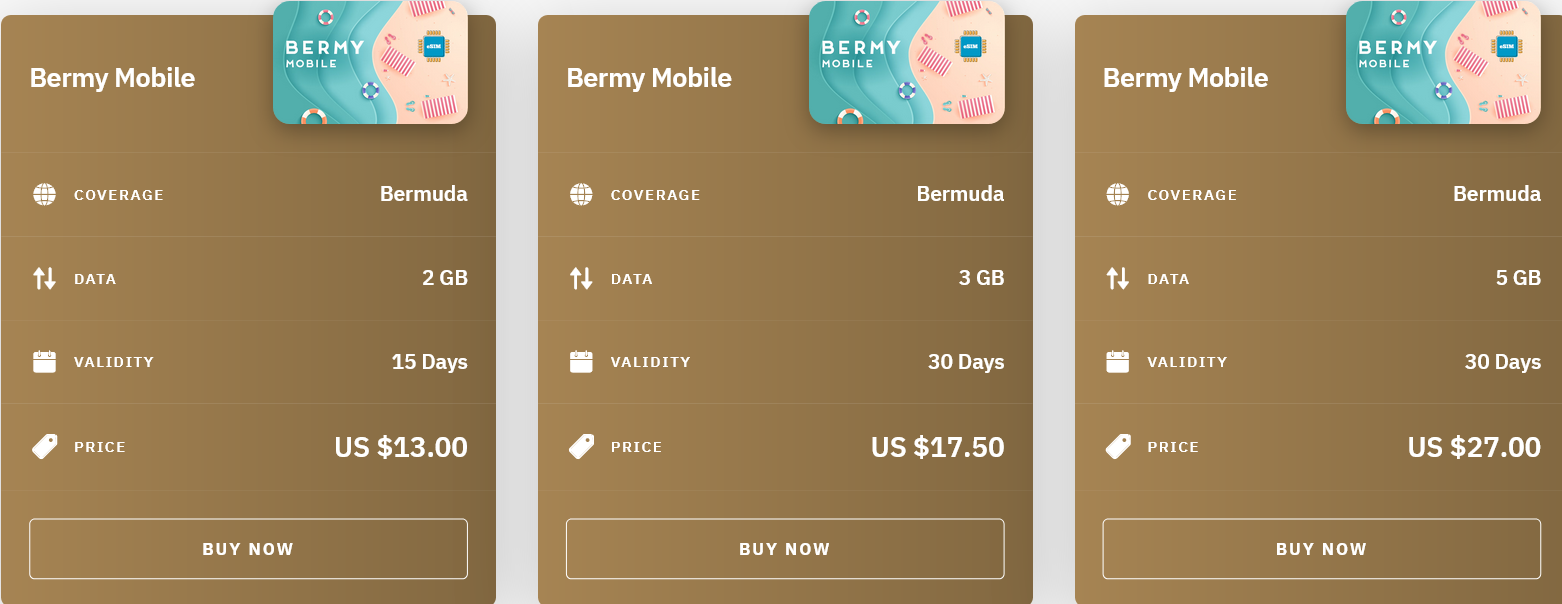
Task: Buy the 5 GB plan for US $27.00
Action: tap(1321, 549)
